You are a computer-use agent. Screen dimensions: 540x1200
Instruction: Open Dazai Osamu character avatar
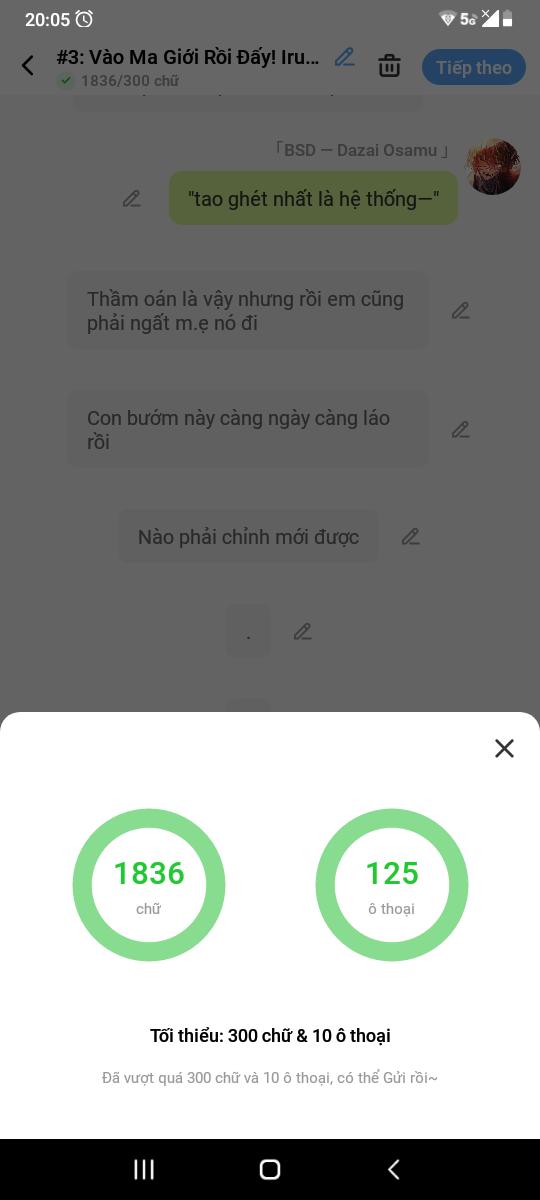coord(493,167)
